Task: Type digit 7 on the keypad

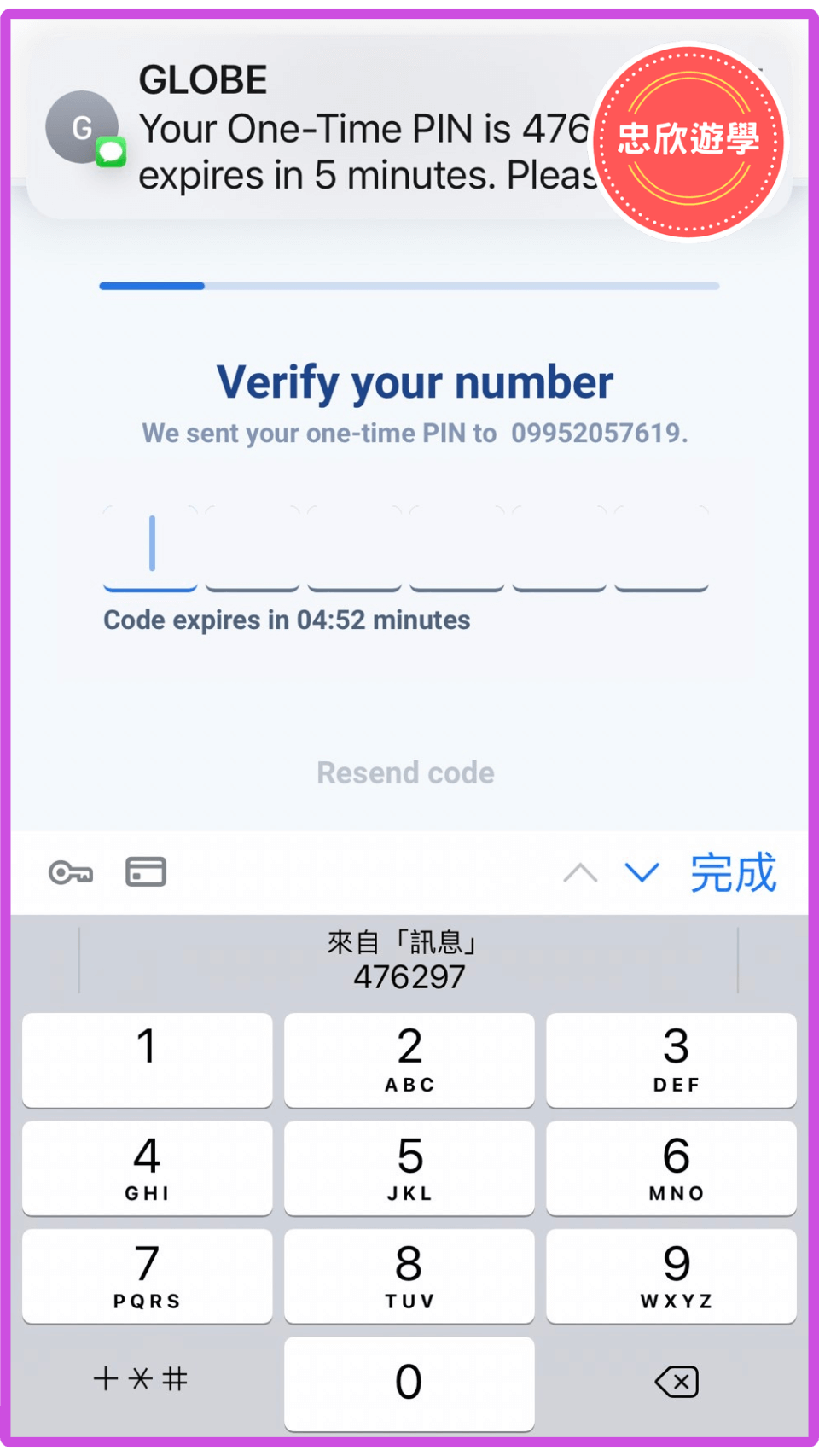Action: point(148,1276)
